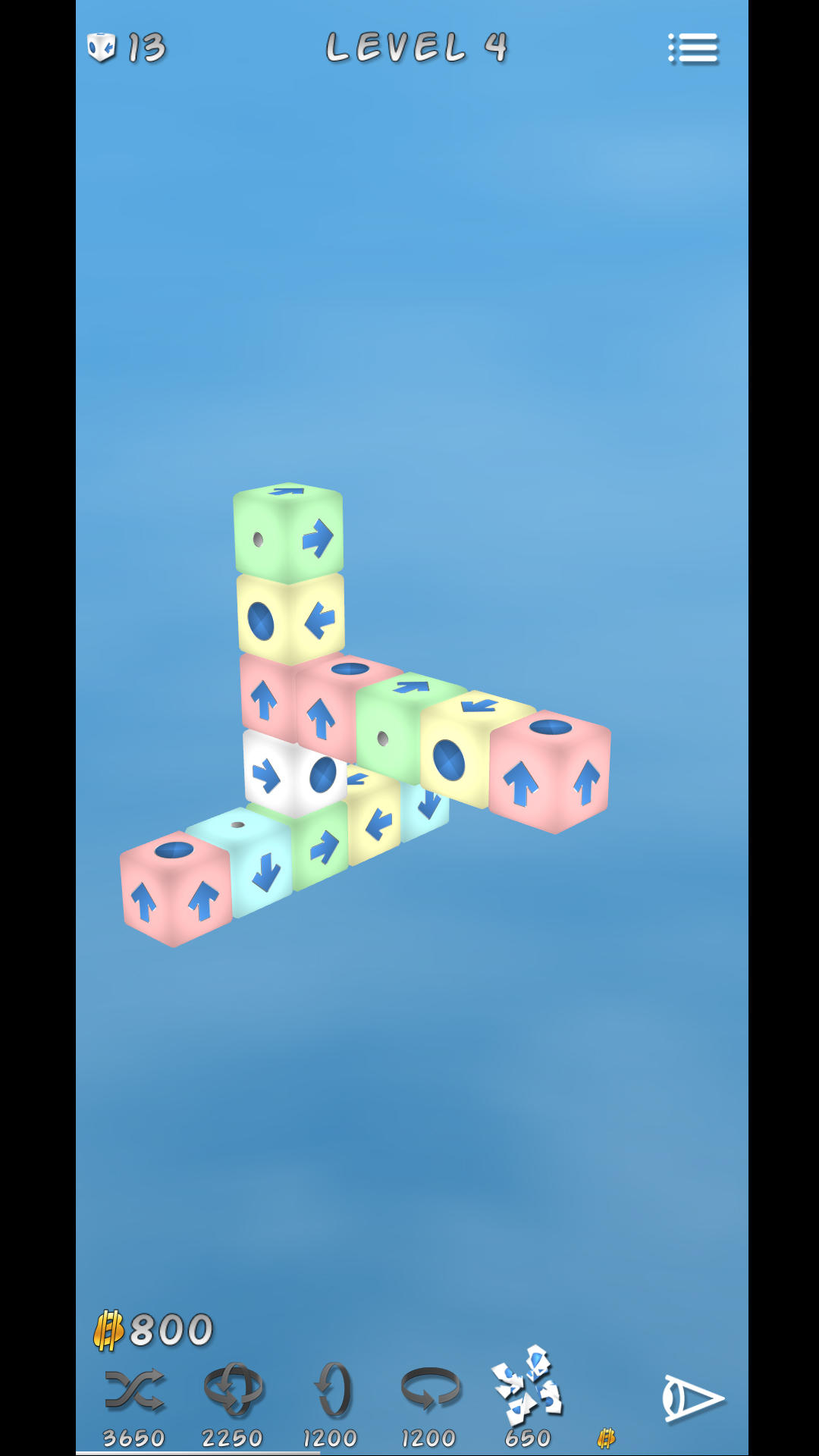This screenshot has width=819, height=1456.
Task: Tap the yellow cube under the top green cube
Action: pyautogui.click(x=290, y=620)
